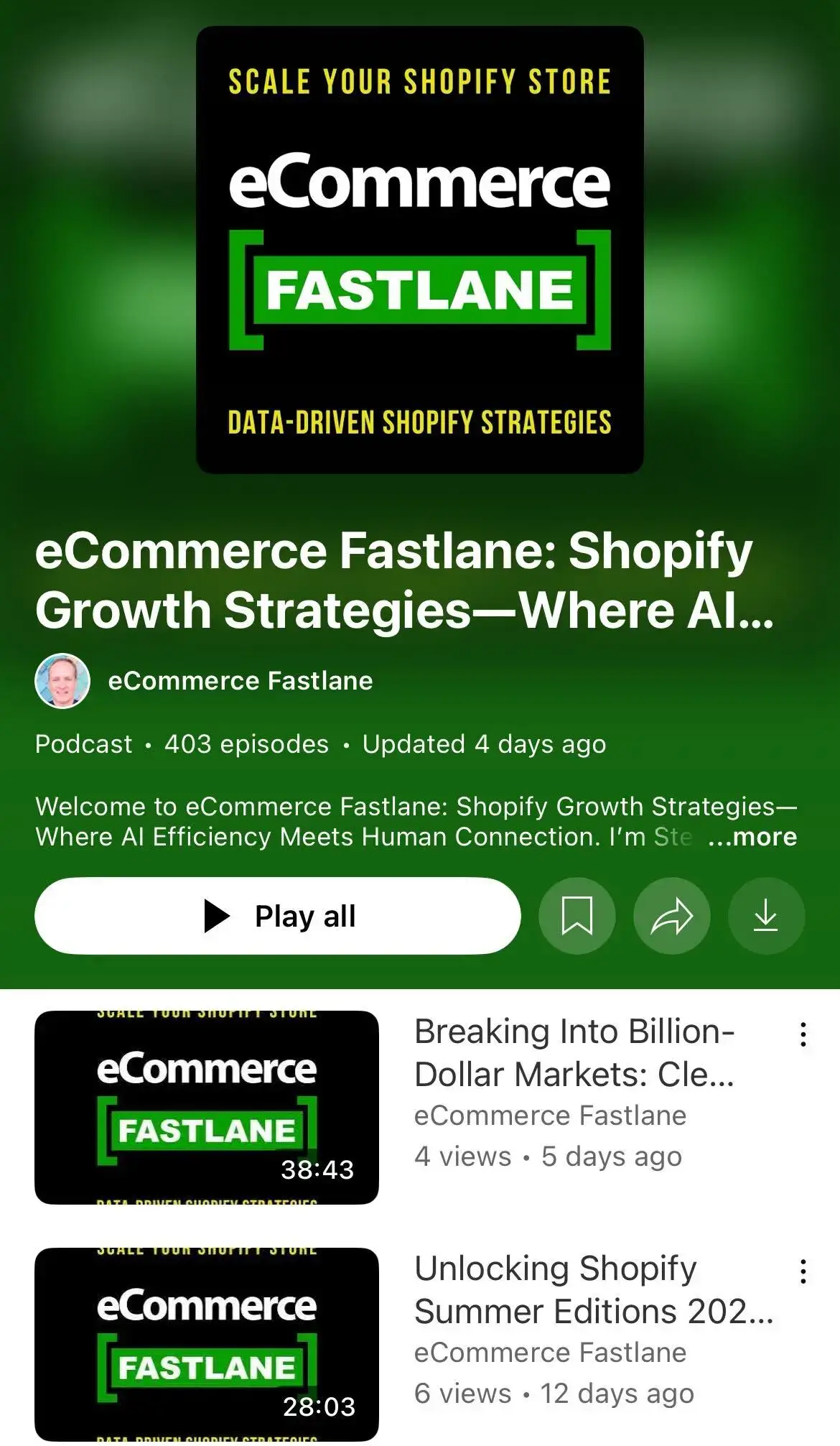
Task: Open the Breaking Into Billion-Dollar Markets episode
Action: (x=573, y=1052)
